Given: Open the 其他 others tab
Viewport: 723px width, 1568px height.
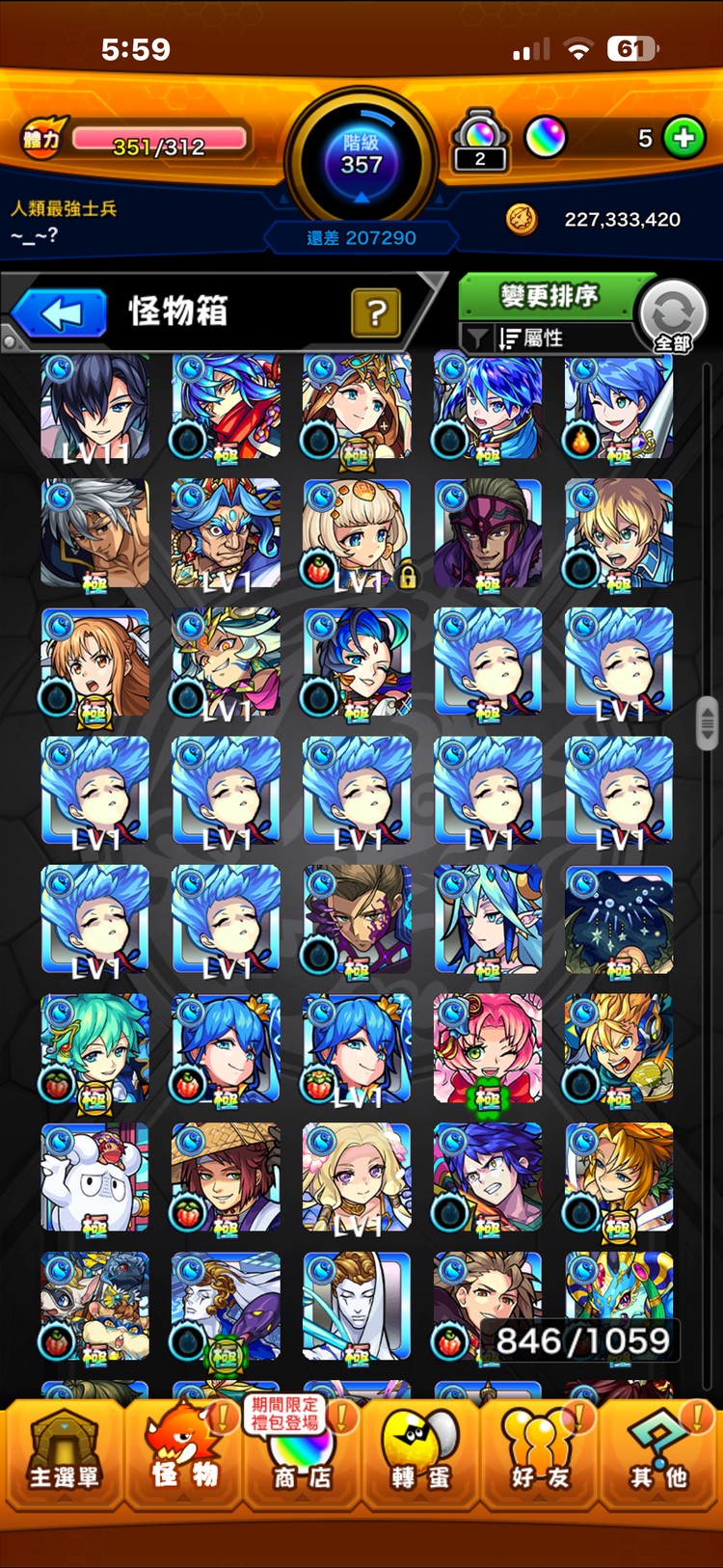Looking at the screenshot, I should click(659, 1456).
